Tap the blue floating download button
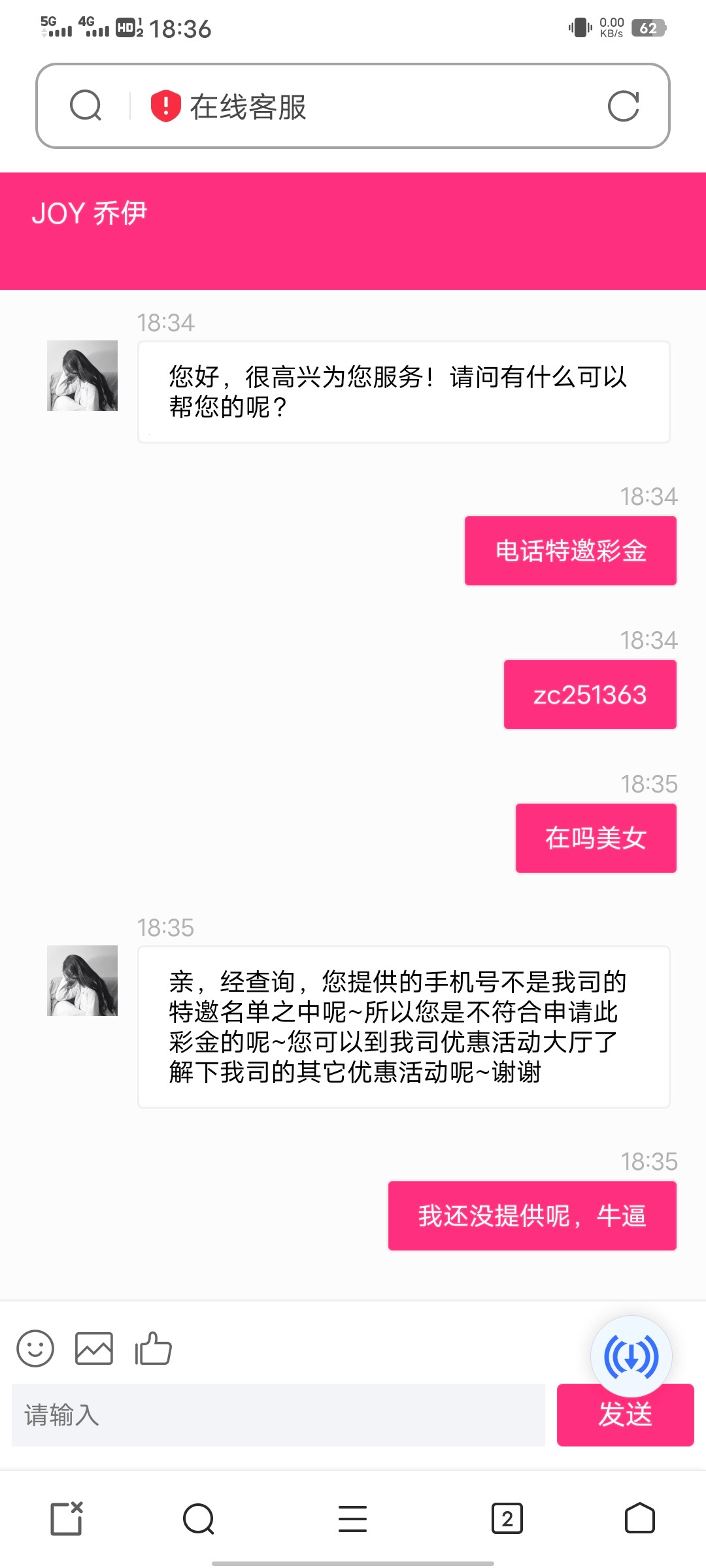Viewport: 706px width, 1568px height. [x=631, y=1356]
